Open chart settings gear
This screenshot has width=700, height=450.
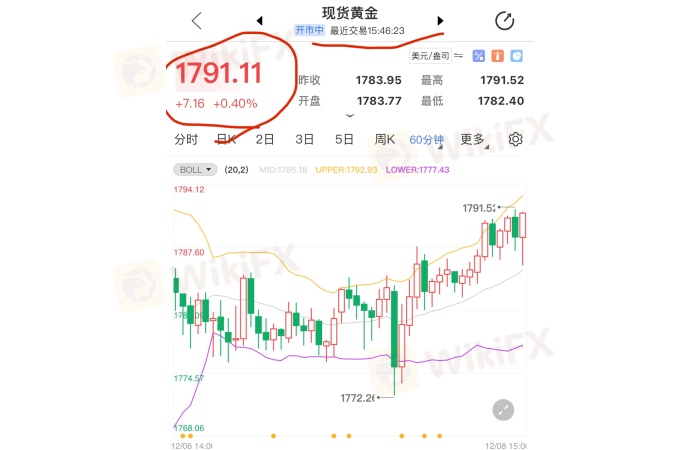click(x=516, y=139)
